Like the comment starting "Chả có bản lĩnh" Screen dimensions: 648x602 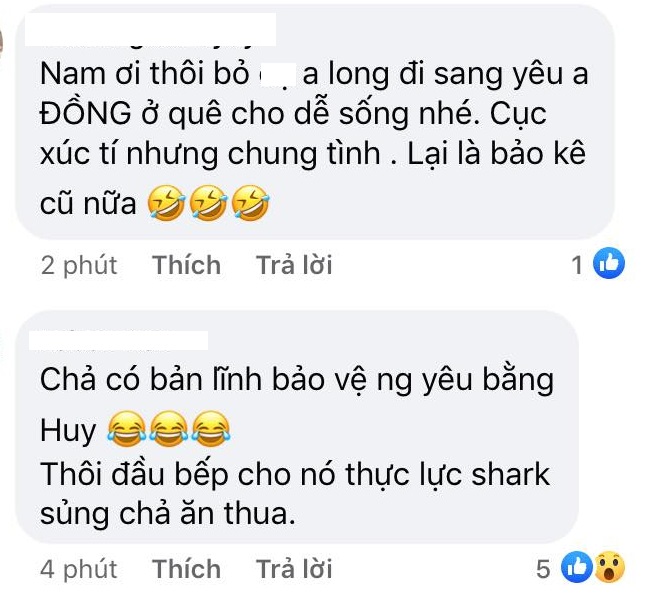click(186, 569)
